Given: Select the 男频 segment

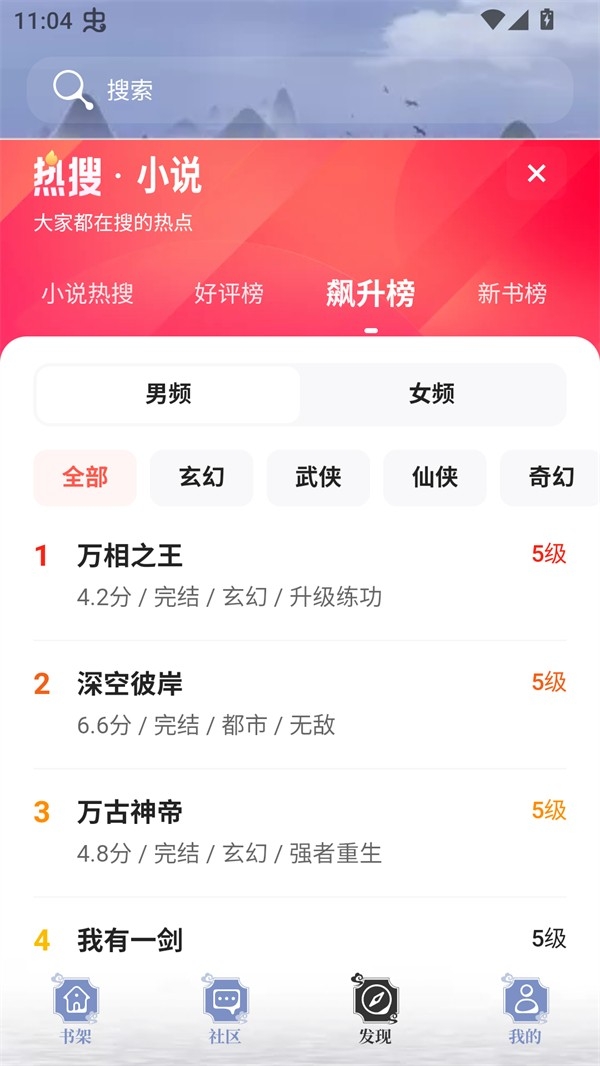Looking at the screenshot, I should (x=168, y=394).
